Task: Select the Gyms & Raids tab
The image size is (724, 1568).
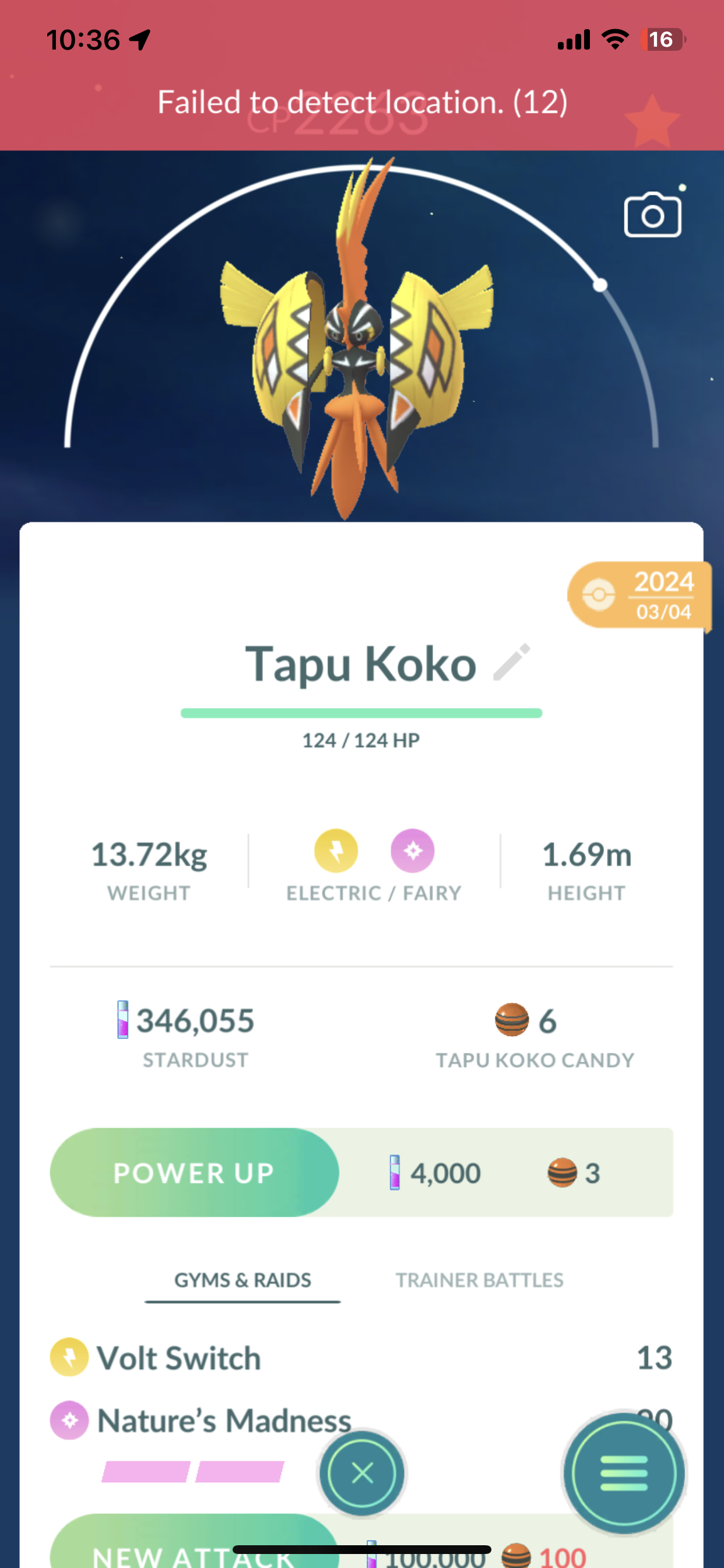Action: (x=242, y=1280)
